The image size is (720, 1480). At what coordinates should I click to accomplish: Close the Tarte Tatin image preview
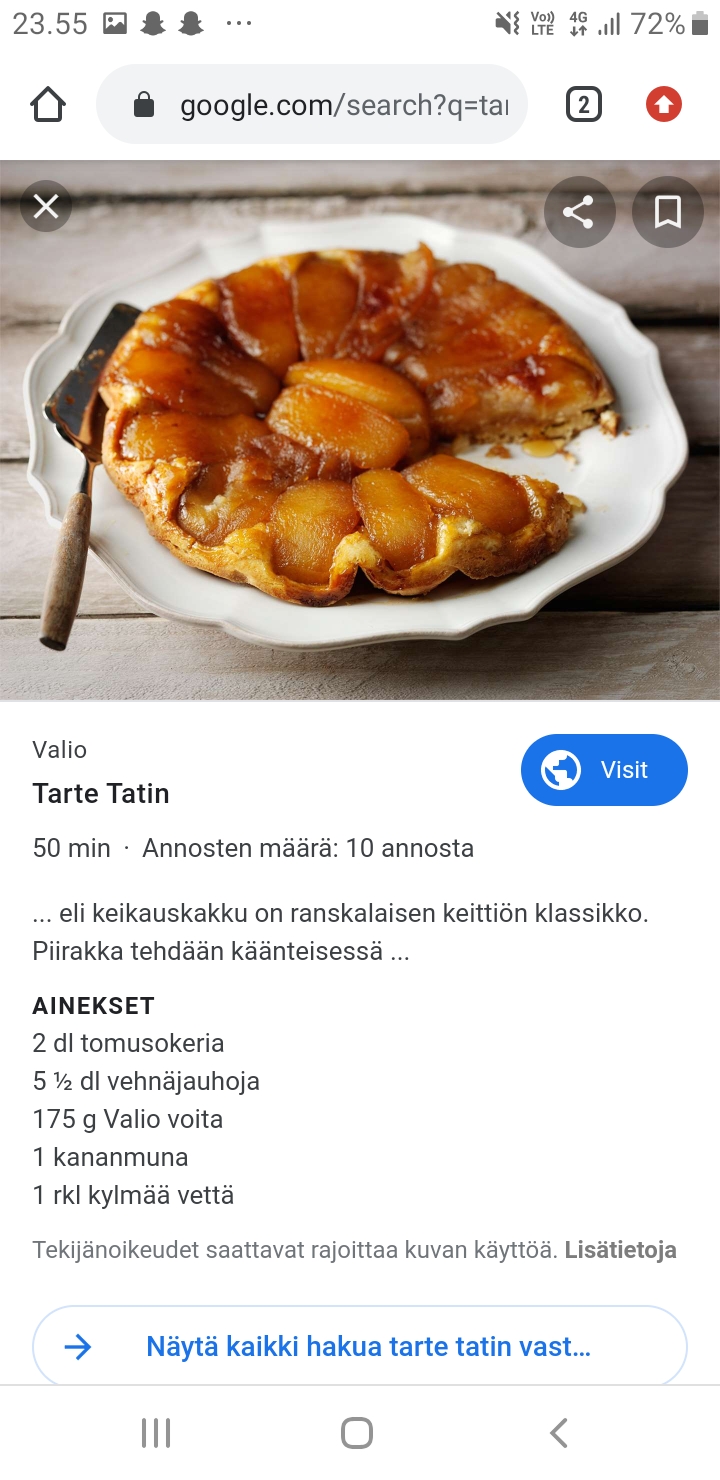(46, 207)
